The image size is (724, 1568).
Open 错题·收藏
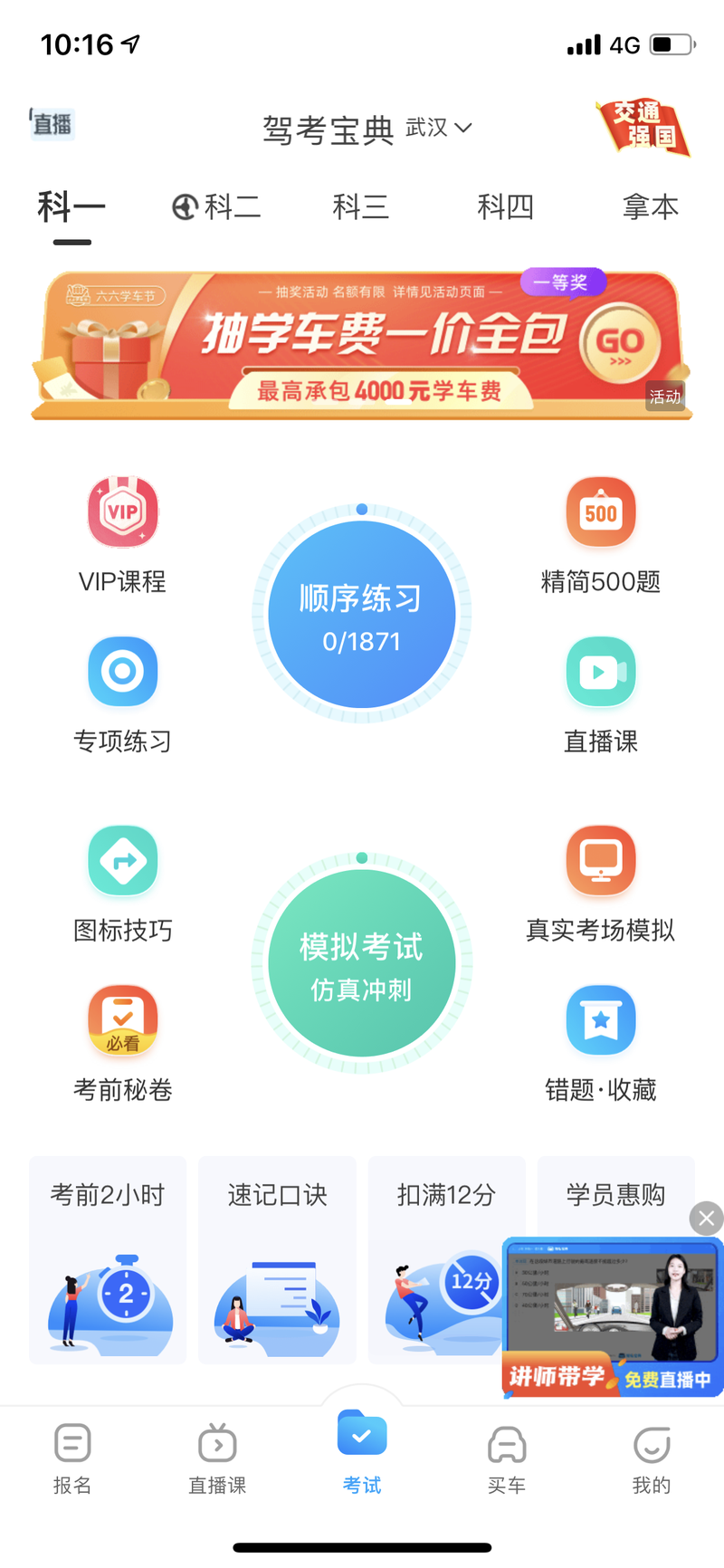tap(601, 1042)
